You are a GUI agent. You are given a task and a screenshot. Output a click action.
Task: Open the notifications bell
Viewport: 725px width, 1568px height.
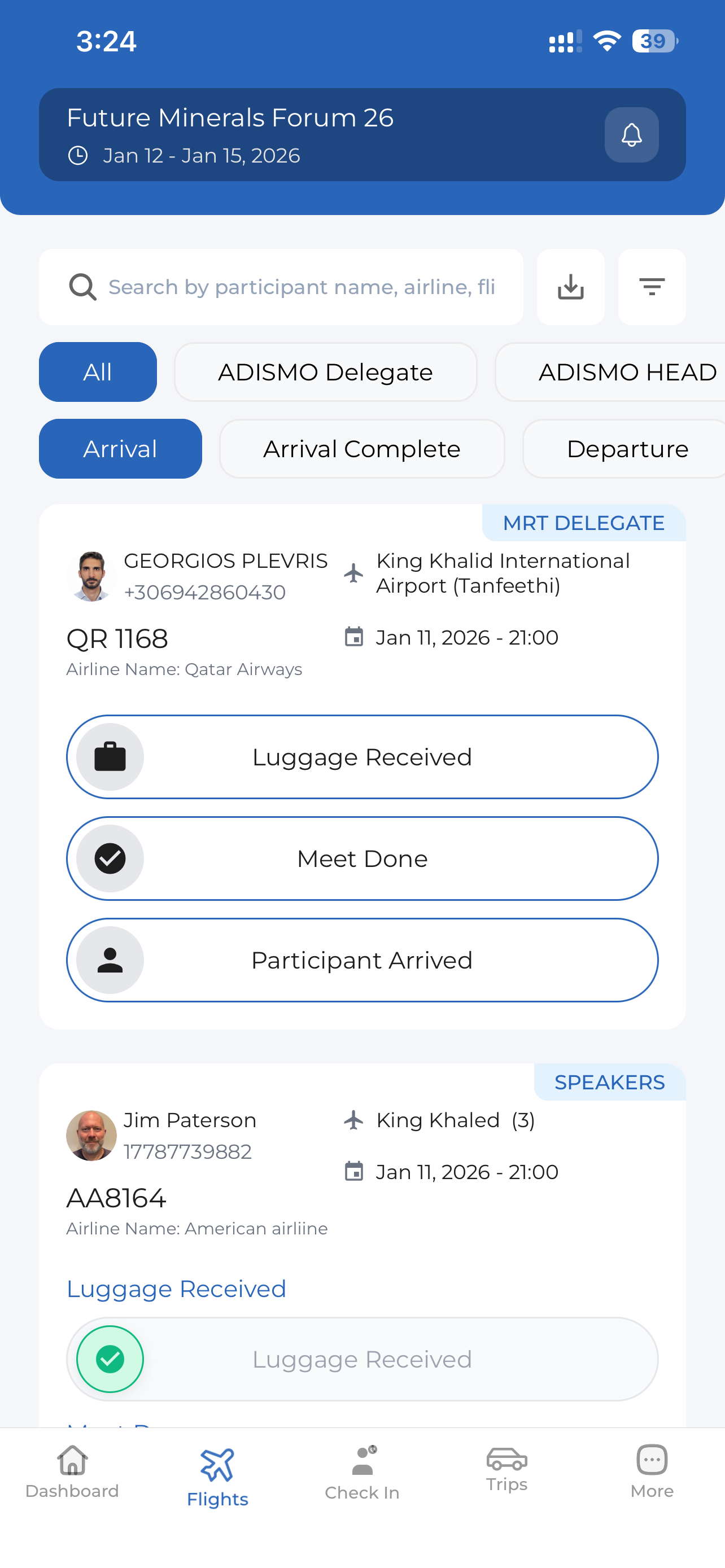click(631, 135)
